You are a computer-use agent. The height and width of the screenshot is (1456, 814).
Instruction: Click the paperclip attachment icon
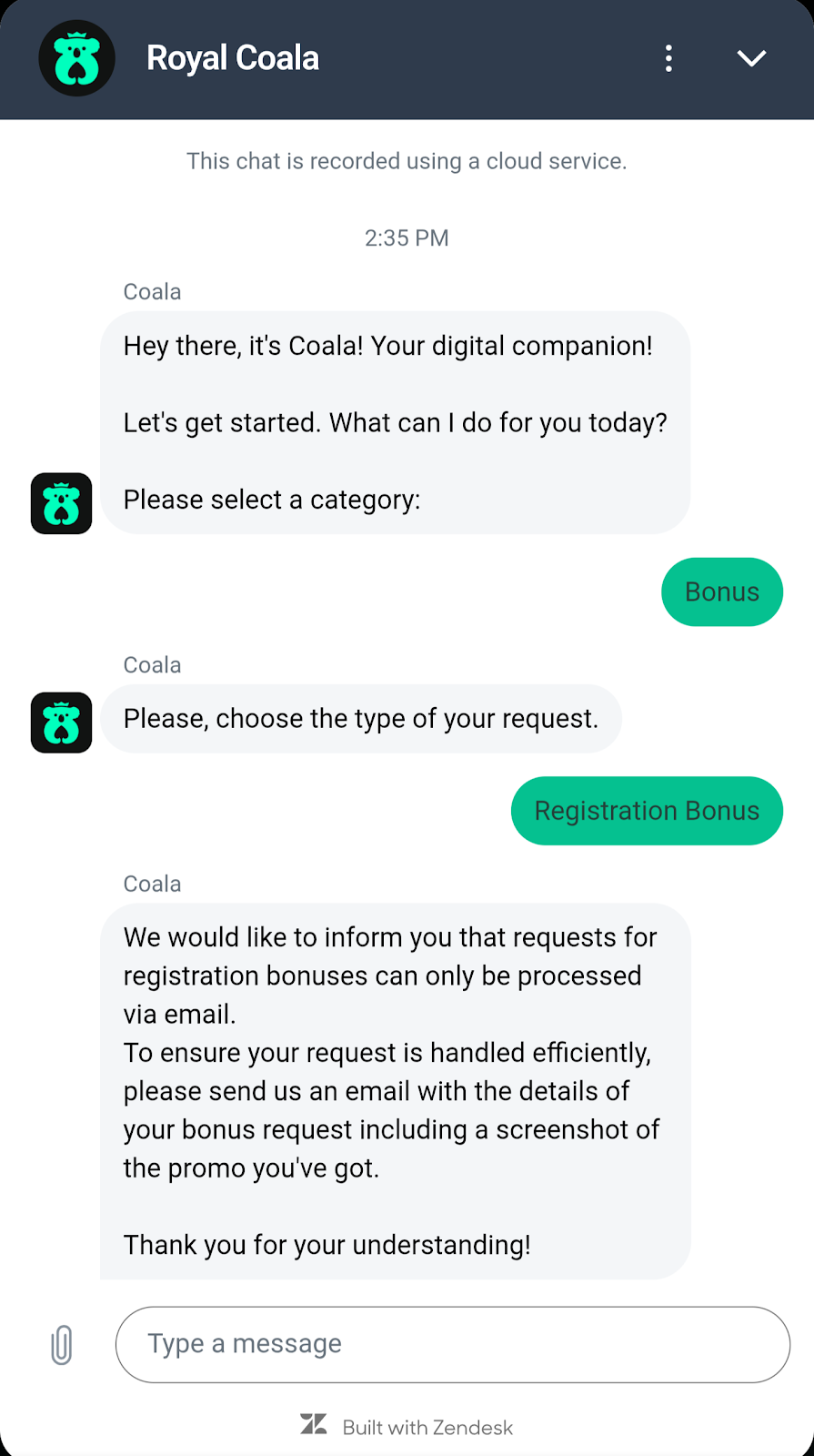click(61, 1344)
